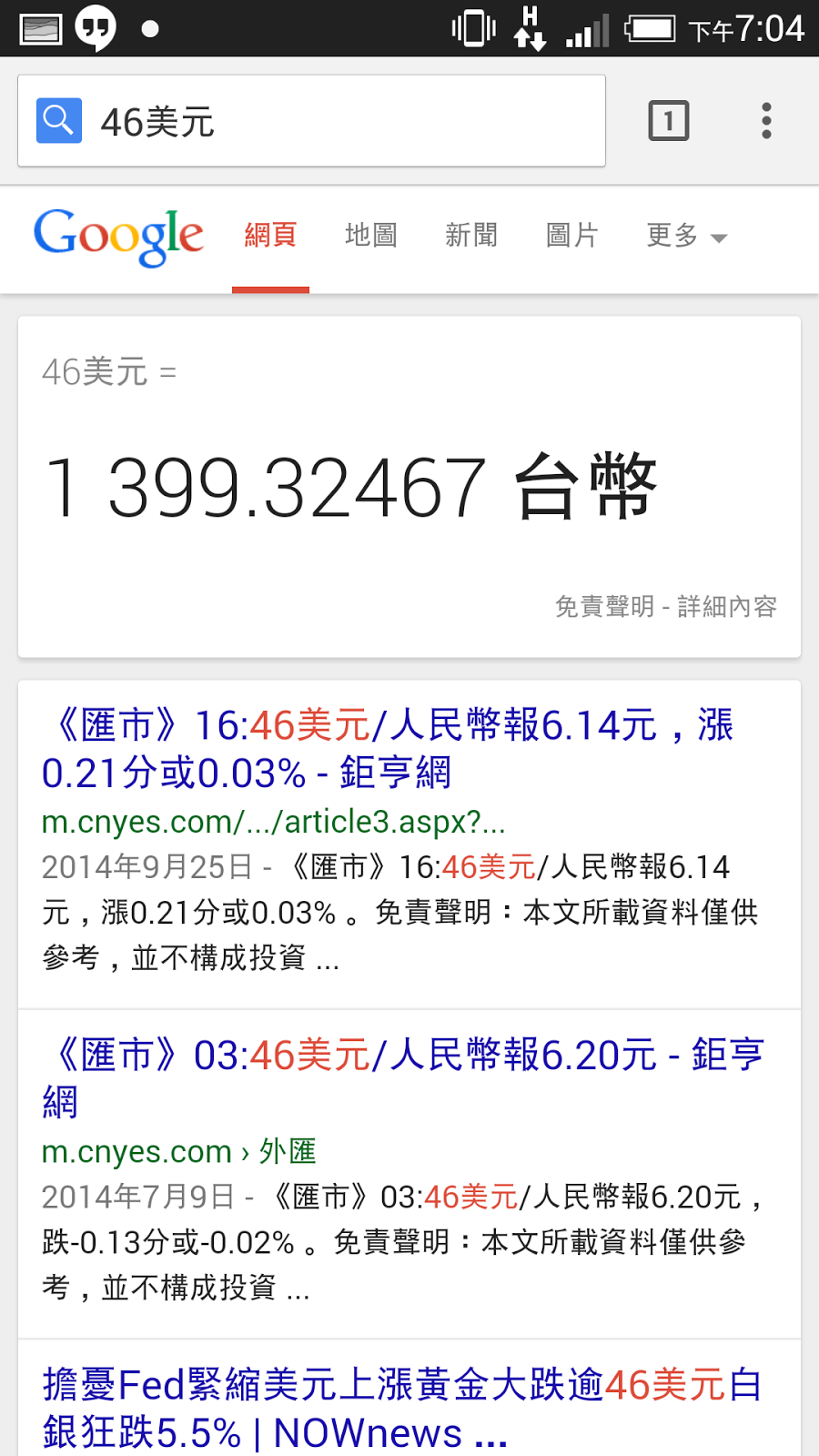Tap the blue search magnifier icon
The image size is (819, 1456).
tap(59, 121)
